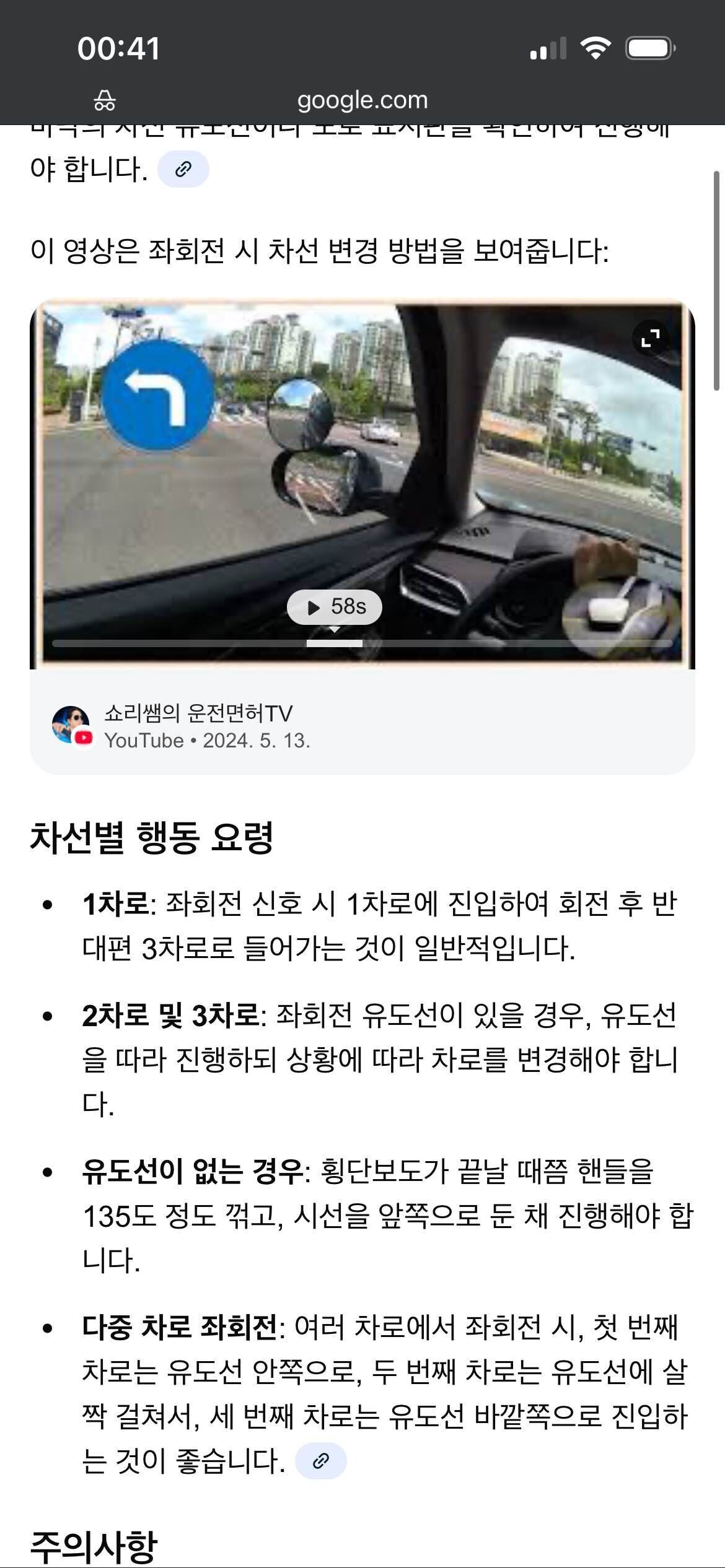Tap the YouTube logo next to the channel name

click(82, 738)
